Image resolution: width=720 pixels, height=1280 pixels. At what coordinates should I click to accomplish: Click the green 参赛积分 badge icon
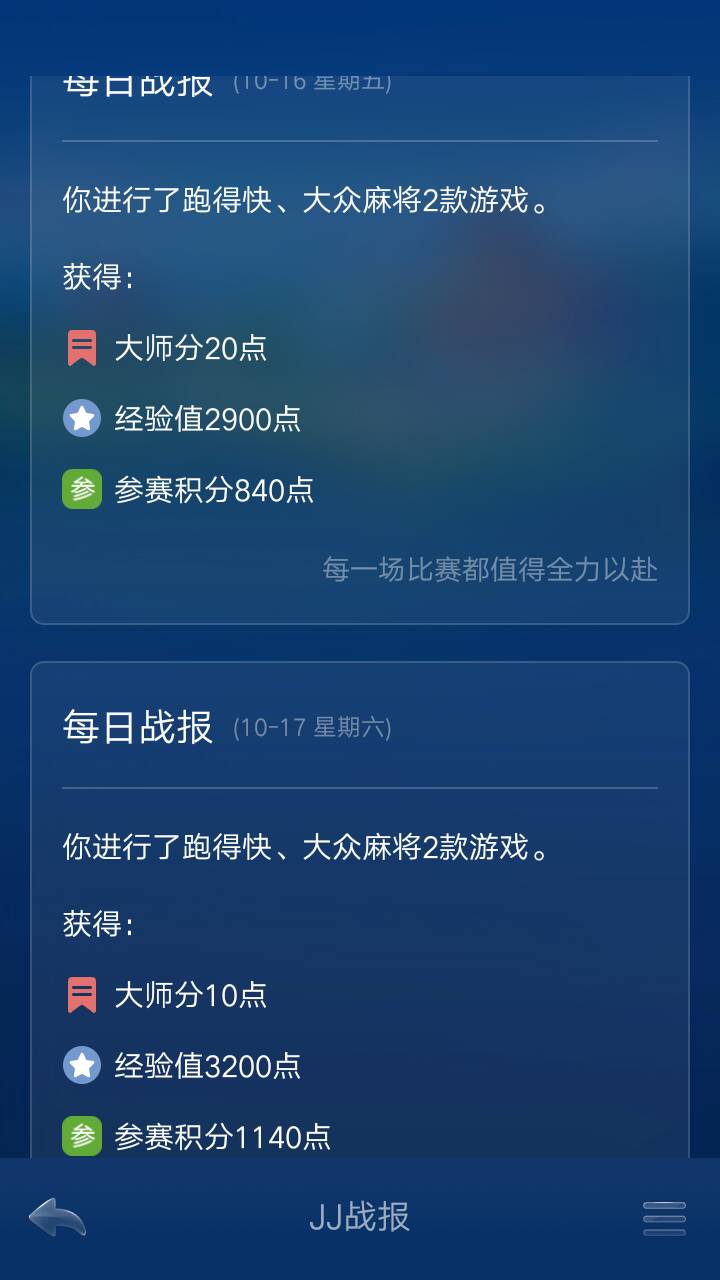click(x=81, y=488)
